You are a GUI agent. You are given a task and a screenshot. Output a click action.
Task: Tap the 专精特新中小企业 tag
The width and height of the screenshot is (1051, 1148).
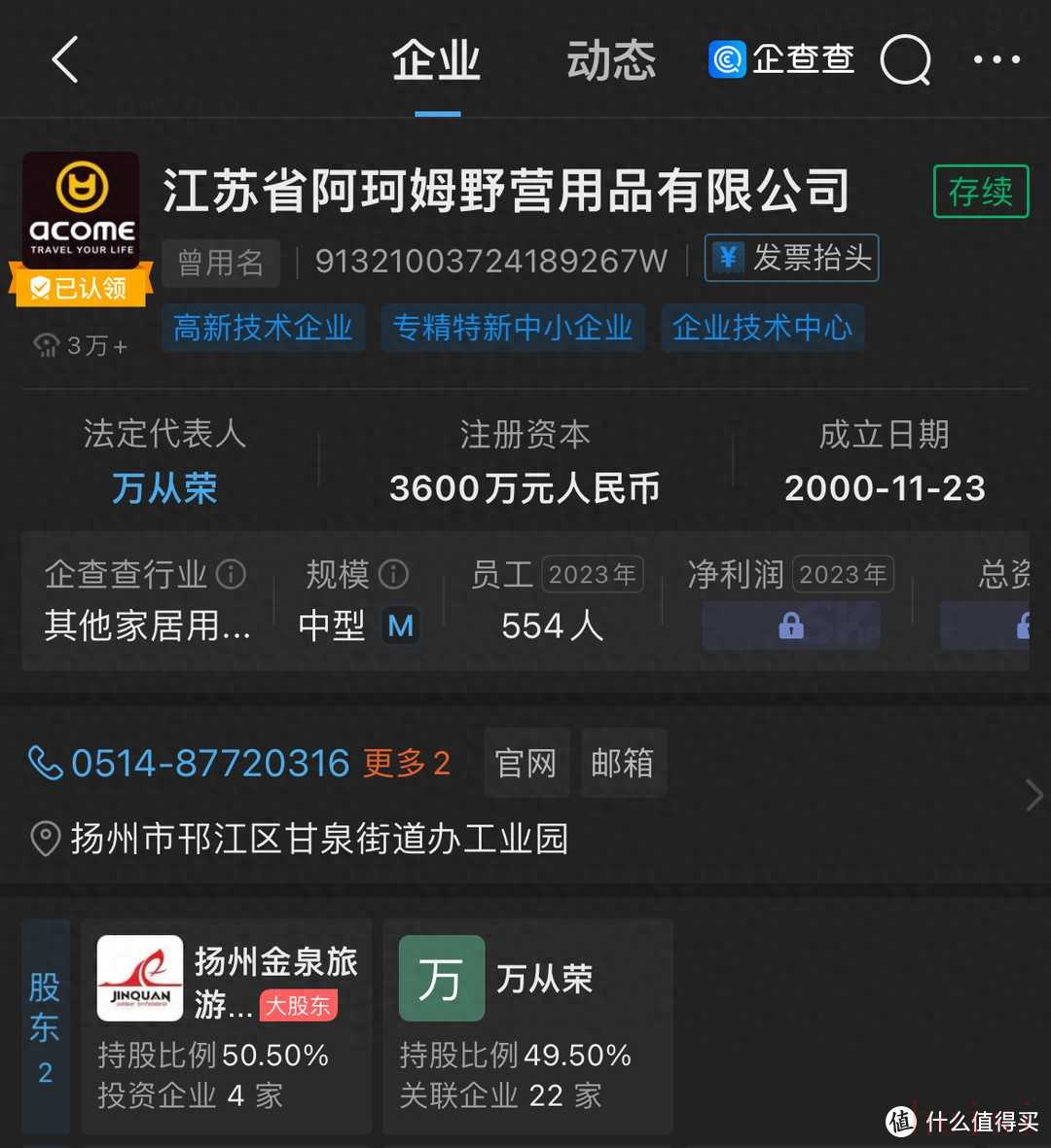click(x=513, y=328)
